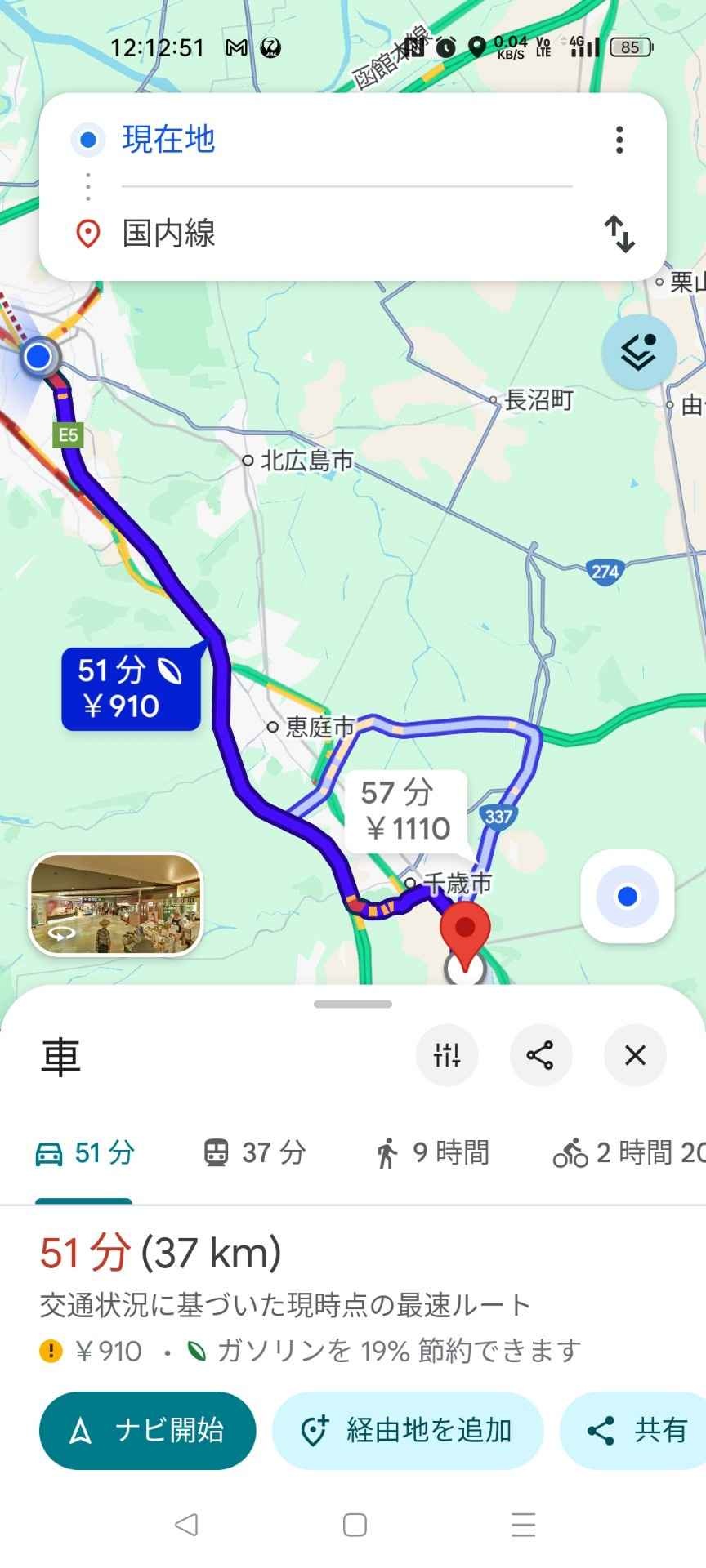The height and width of the screenshot is (1568, 706).
Task: Add a stop with 経由地を追加
Action: (x=408, y=1430)
